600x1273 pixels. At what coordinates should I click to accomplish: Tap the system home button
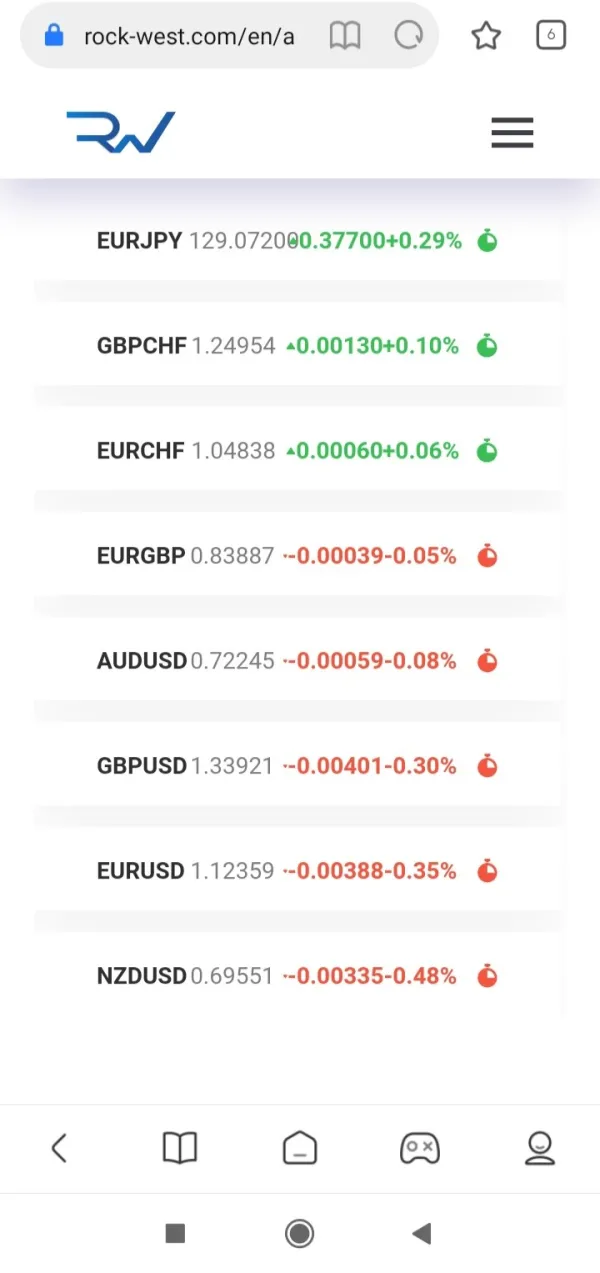[299, 1233]
